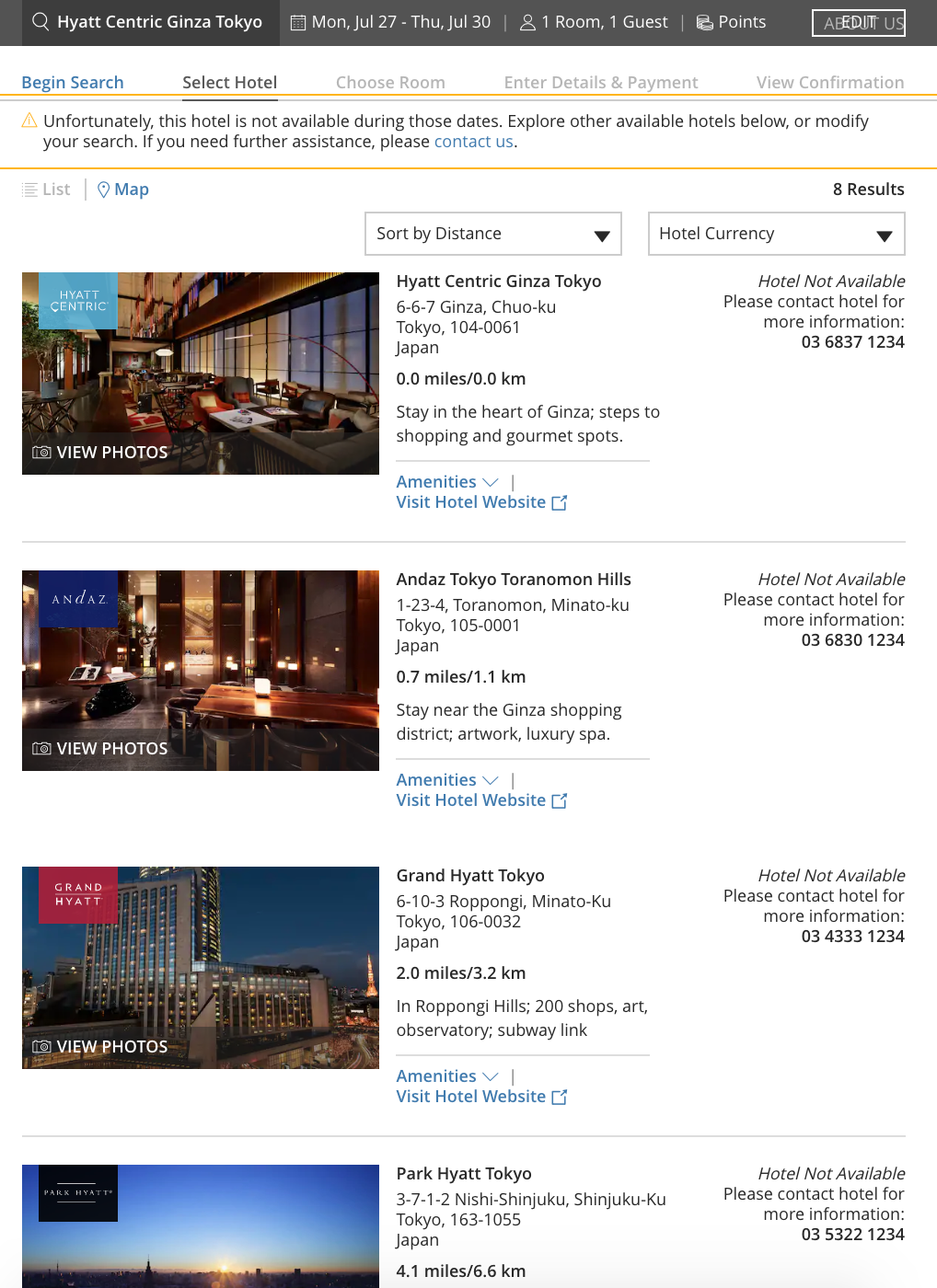Open the contact us link

[x=473, y=142]
